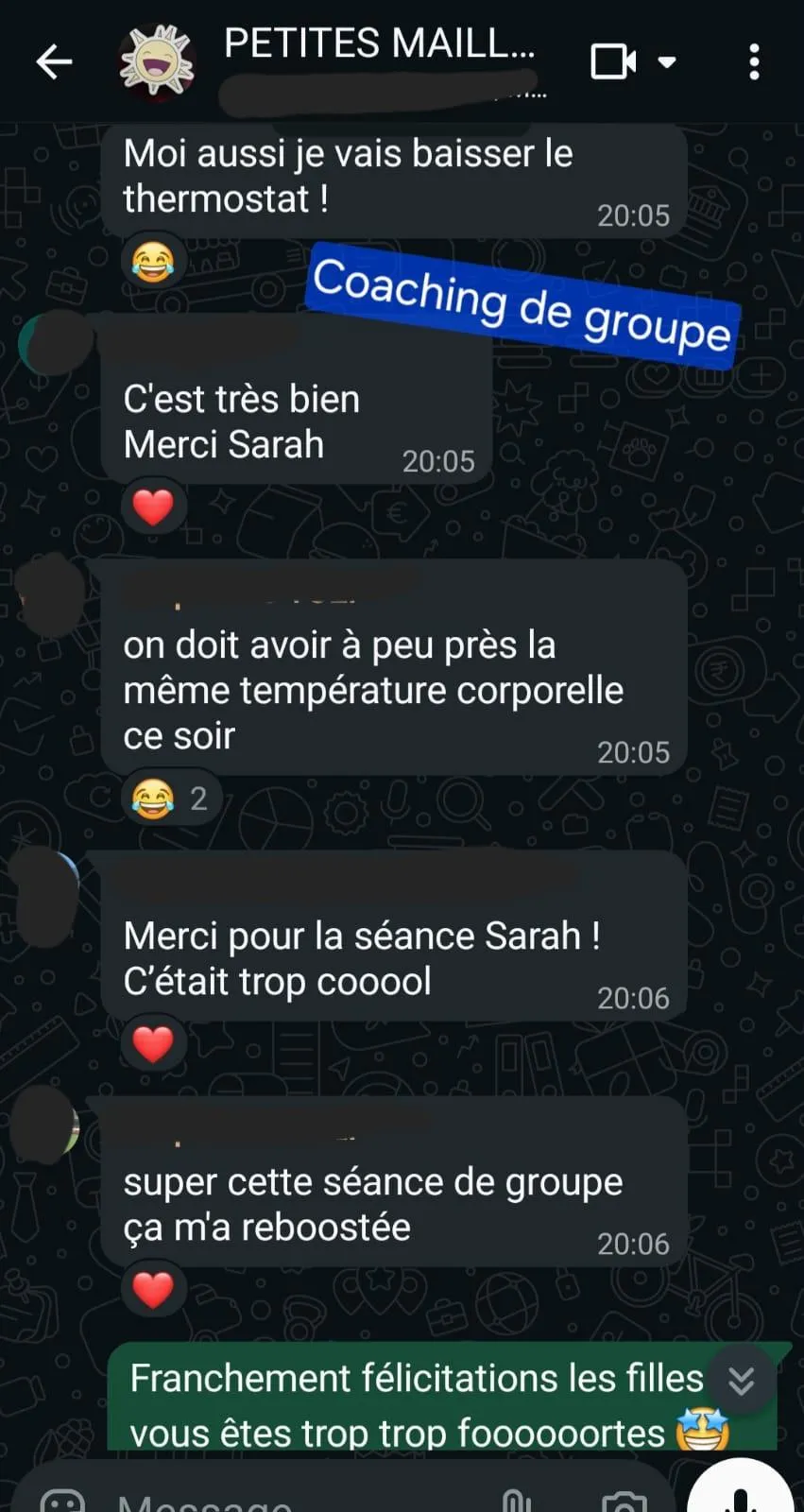The width and height of the screenshot is (804, 1512).
Task: View the heart reaction under "C'était trop cooool"
Action: pyautogui.click(x=153, y=1044)
